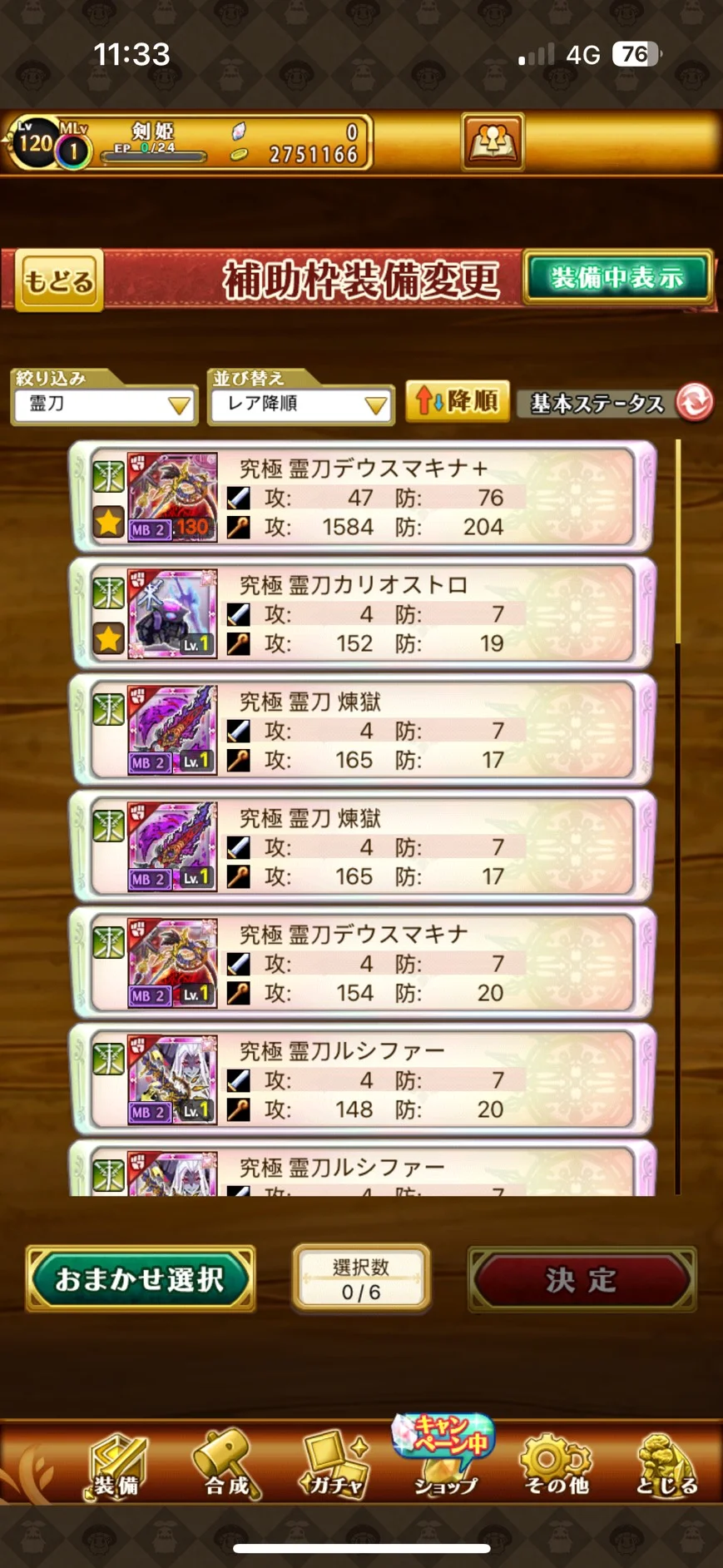Viewport: 723px width, 1568px height.
Task: Tap おまかせ選択 auto-select button
Action: coord(140,1278)
